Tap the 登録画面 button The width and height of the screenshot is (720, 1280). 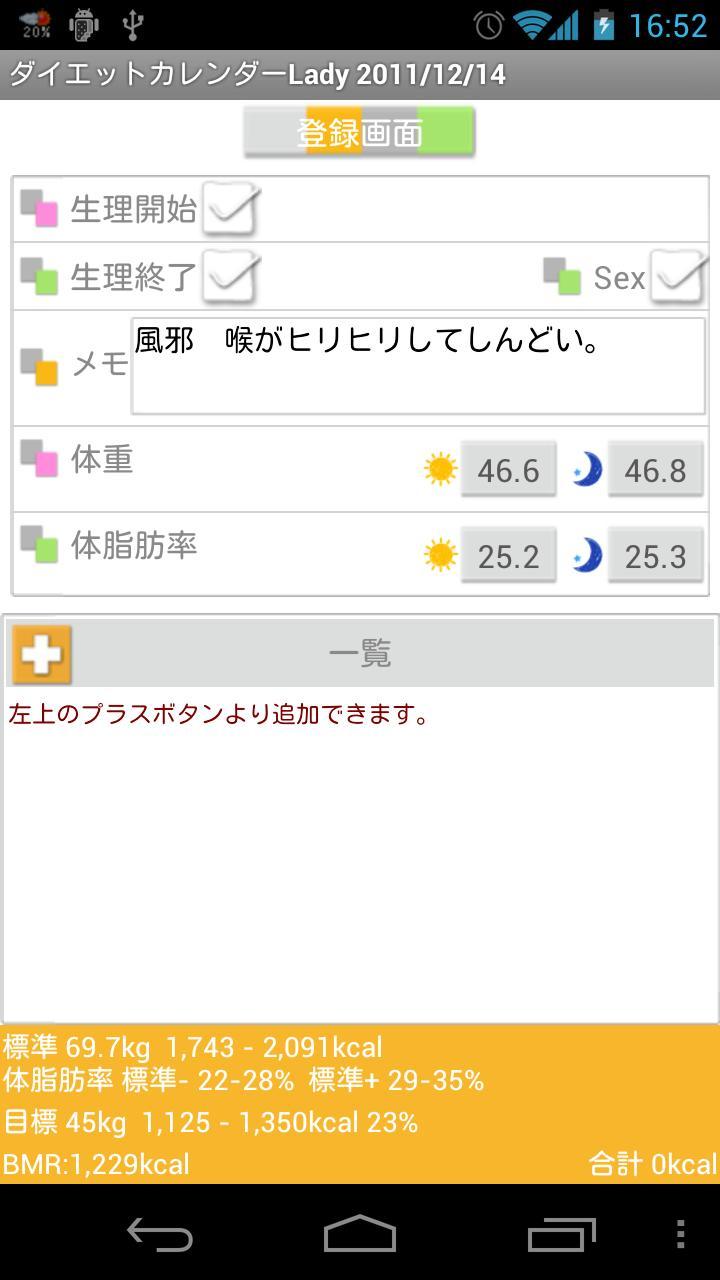359,132
